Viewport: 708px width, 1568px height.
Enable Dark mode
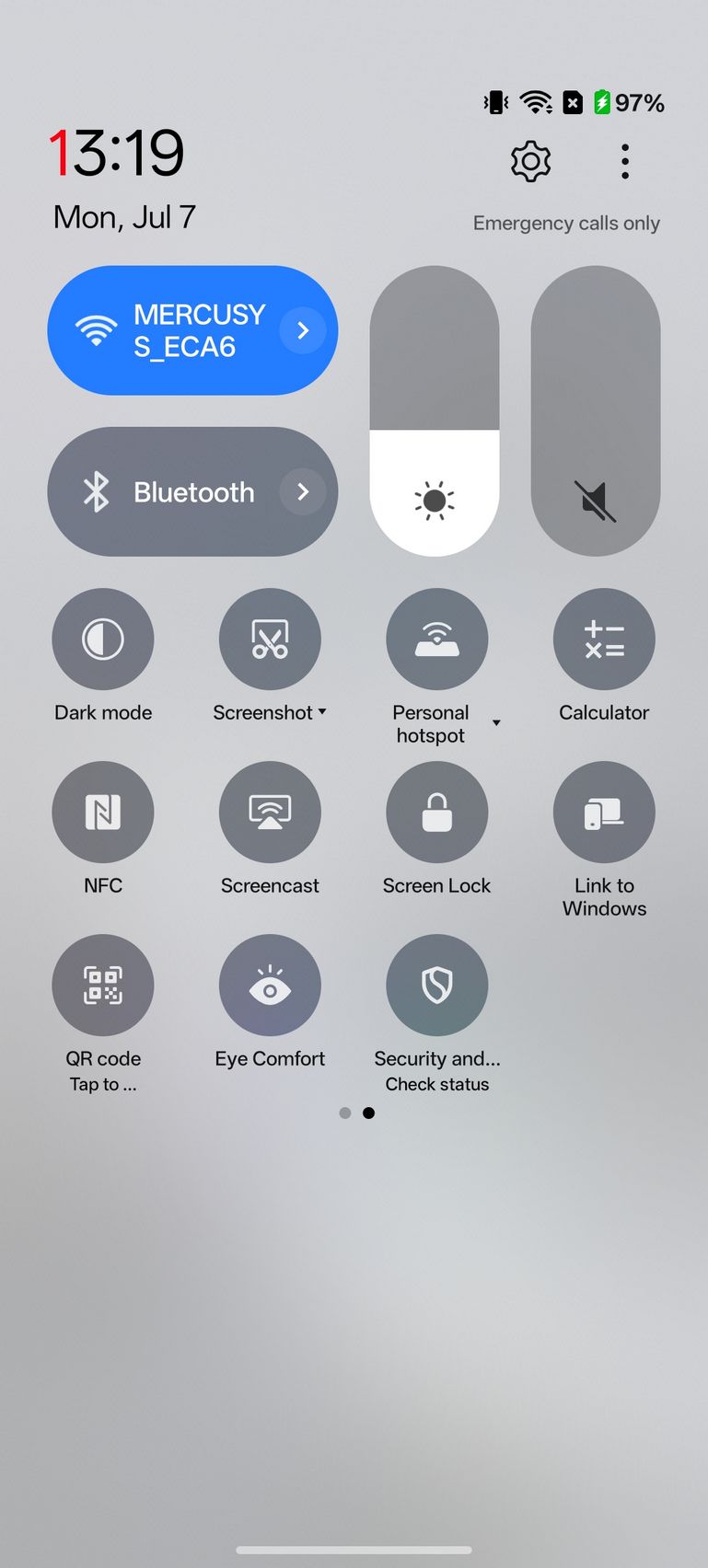[x=103, y=639]
